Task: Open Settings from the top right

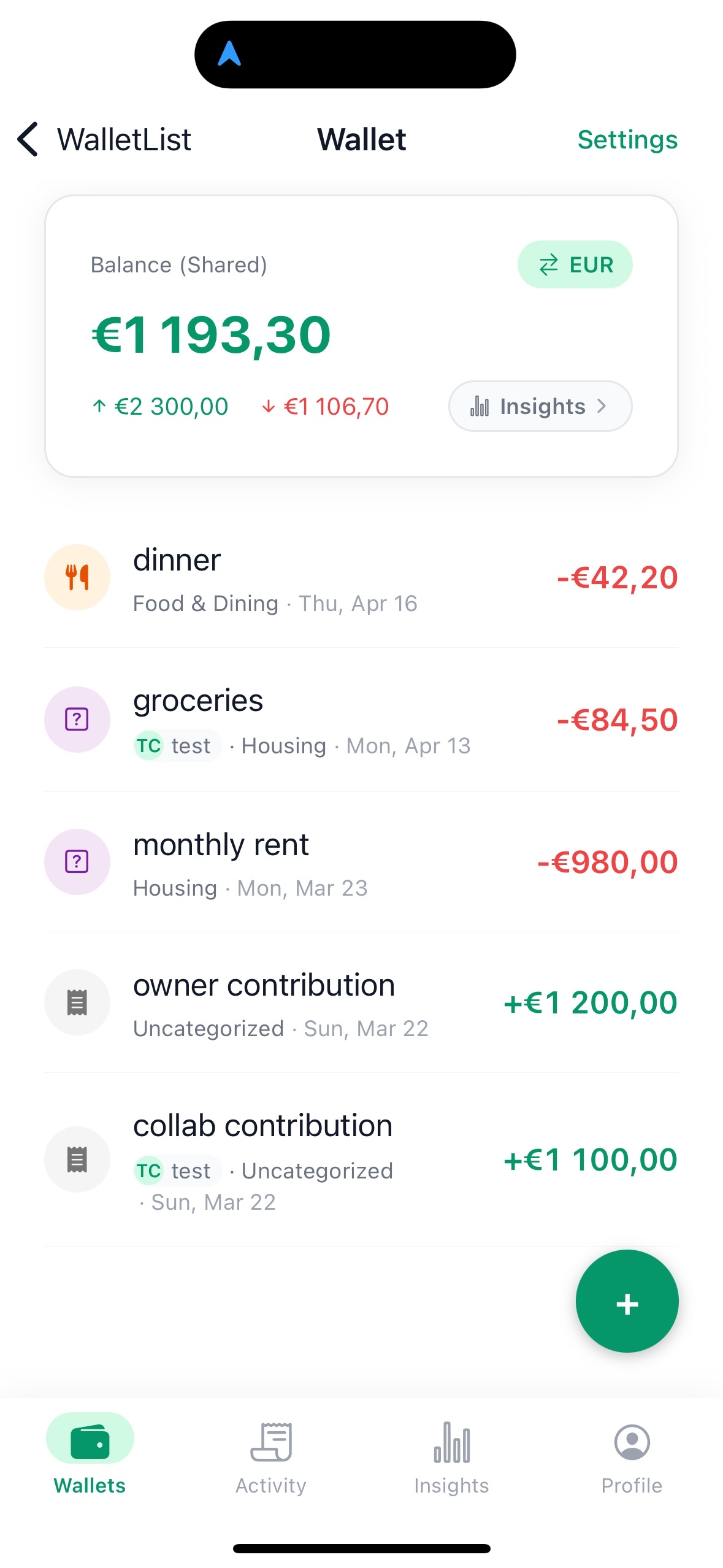Action: (627, 140)
